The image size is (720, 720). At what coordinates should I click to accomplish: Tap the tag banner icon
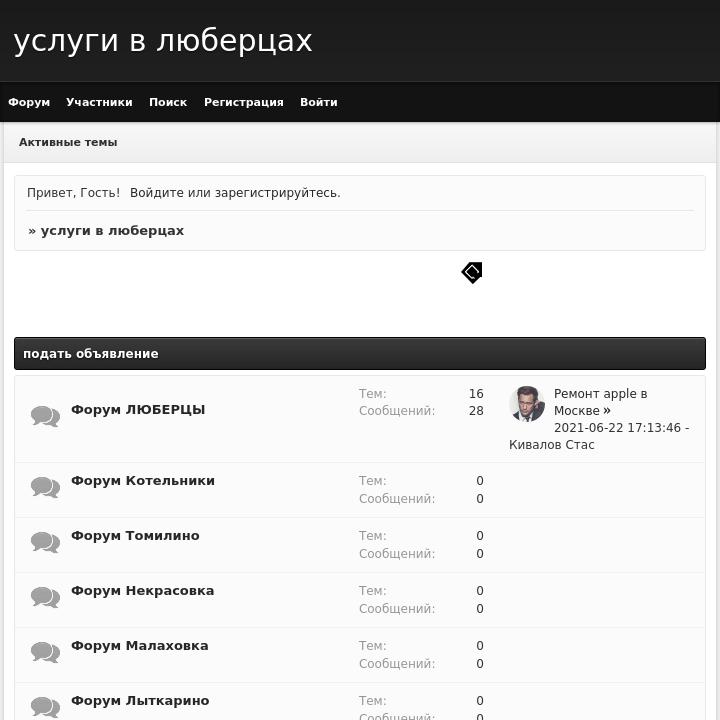tap(472, 272)
